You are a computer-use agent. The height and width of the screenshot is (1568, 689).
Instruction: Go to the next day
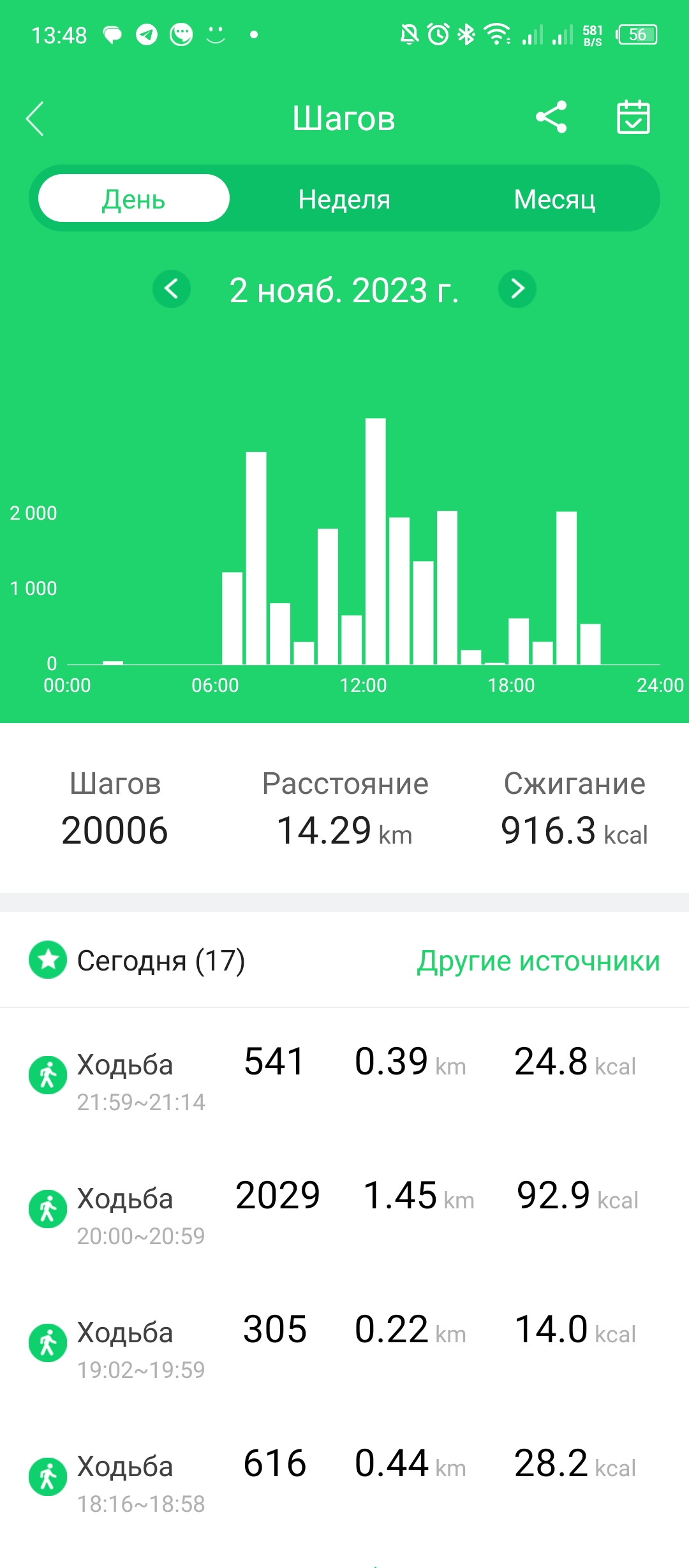517,289
